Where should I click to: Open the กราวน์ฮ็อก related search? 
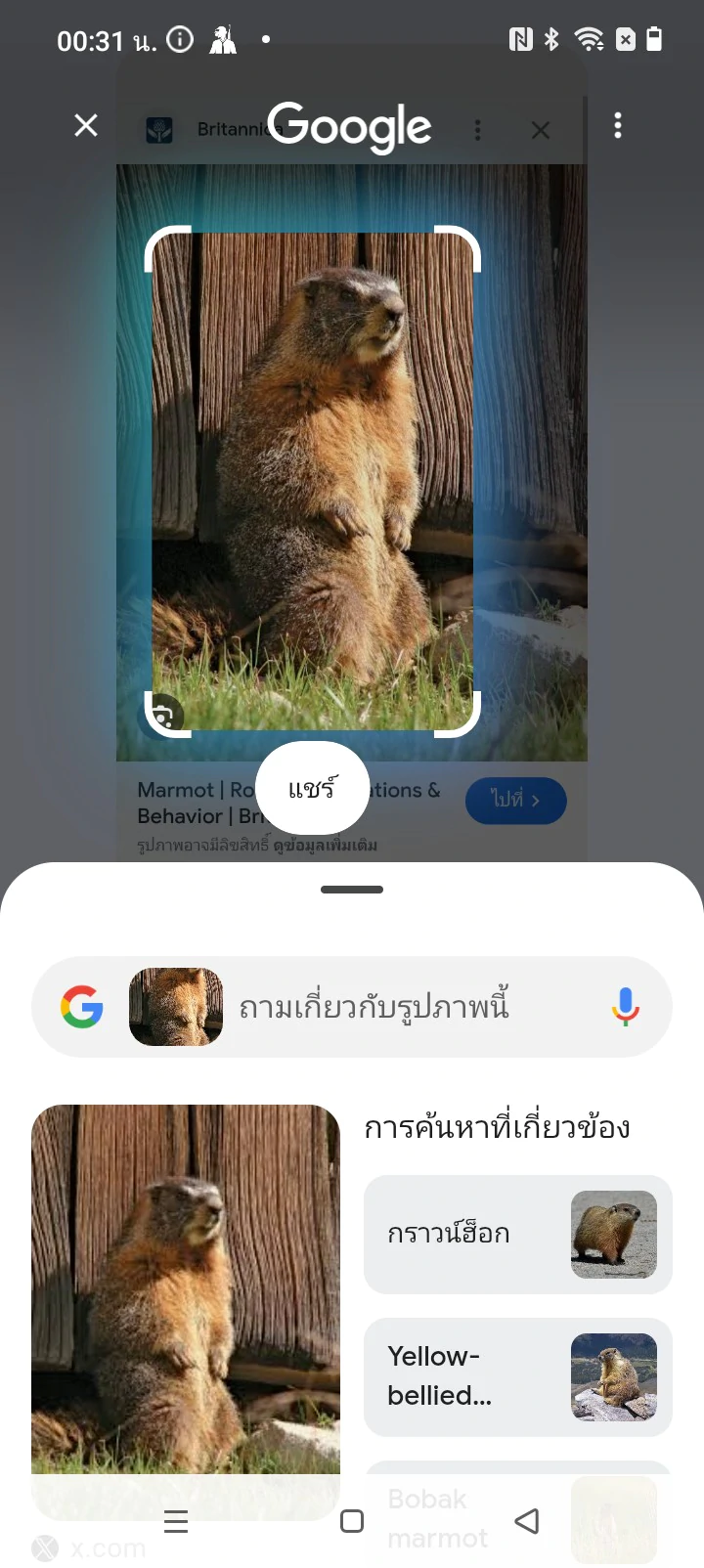518,1235
